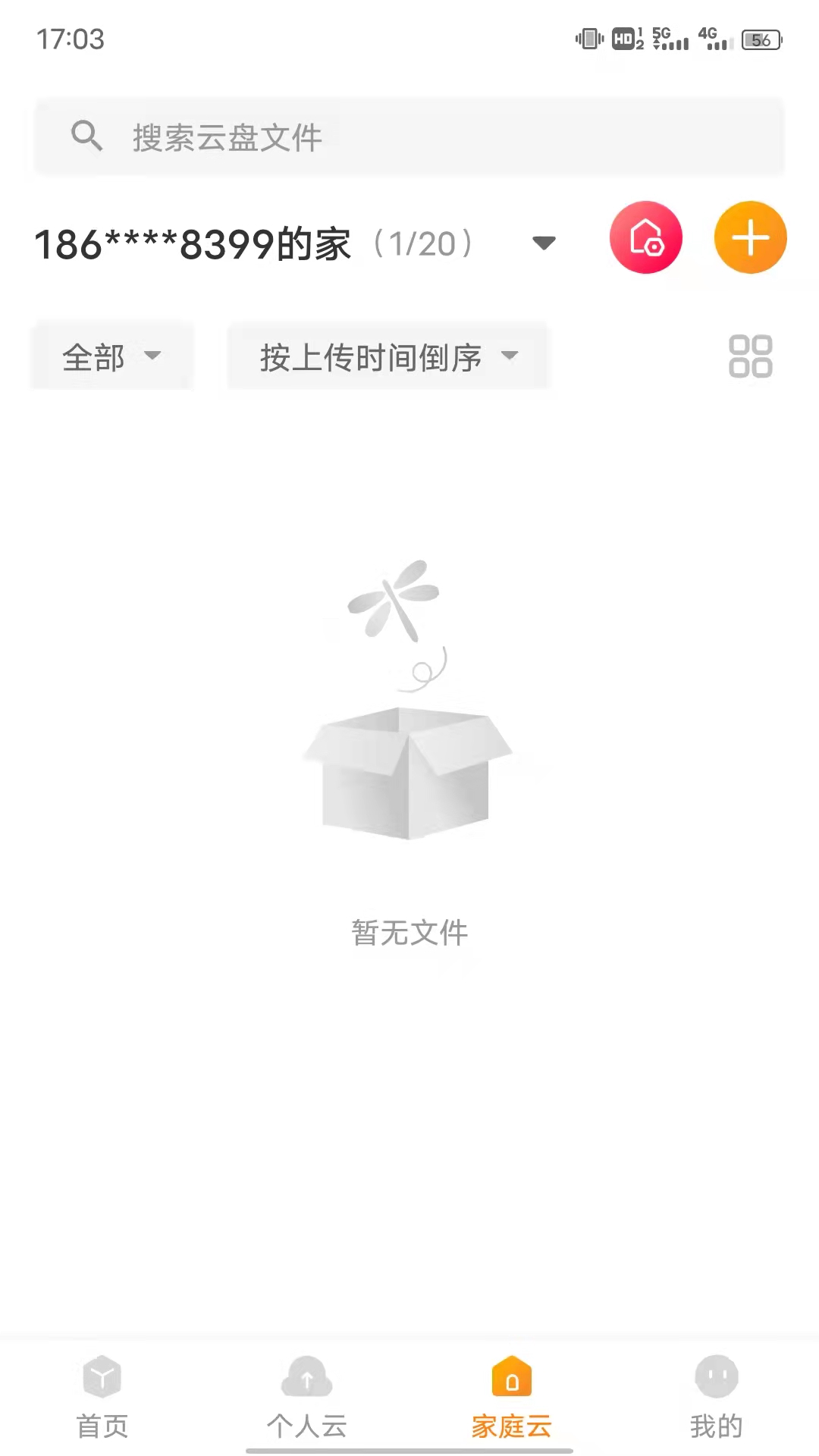Open the 全部 file type filter
The height and width of the screenshot is (1456, 819).
(111, 356)
